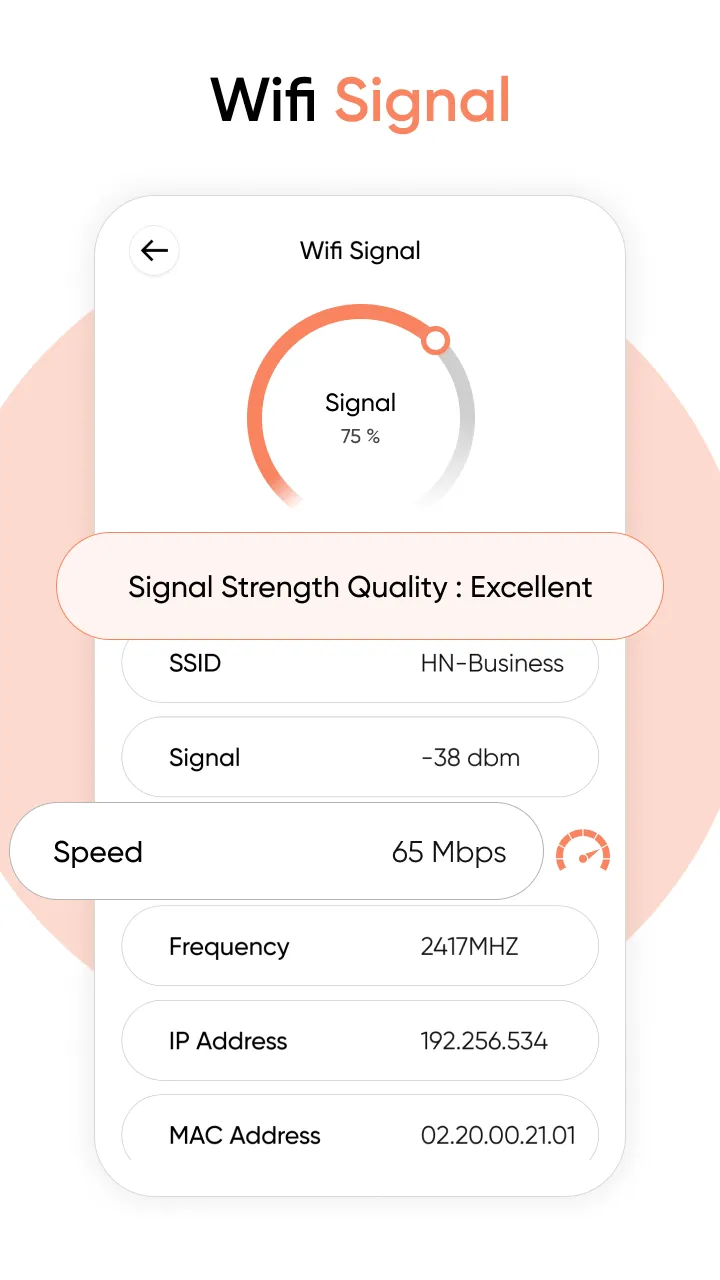Tap the speedometer icon beside Speed
Viewport: 720px width, 1280px height.
pyautogui.click(x=583, y=852)
